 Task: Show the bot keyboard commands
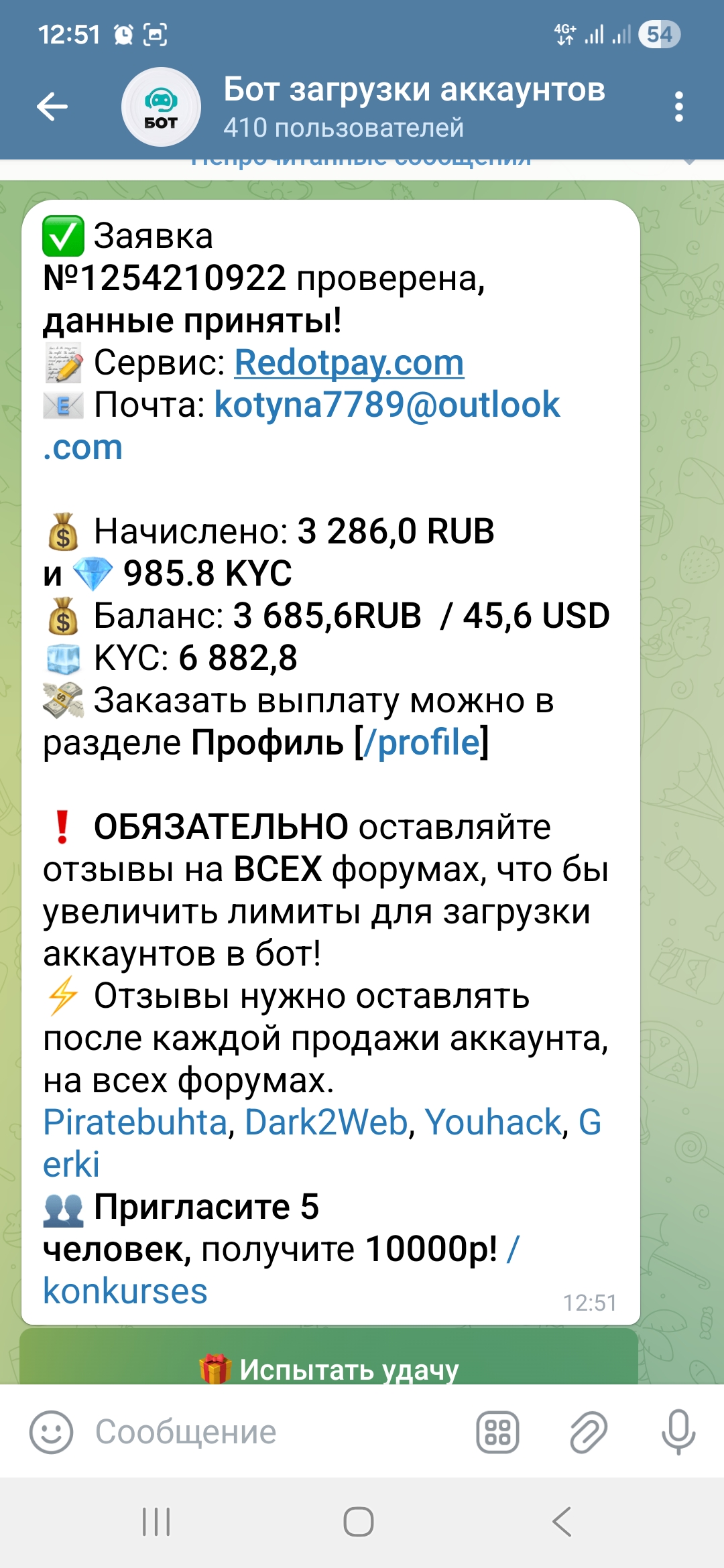pyautogui.click(x=497, y=1432)
